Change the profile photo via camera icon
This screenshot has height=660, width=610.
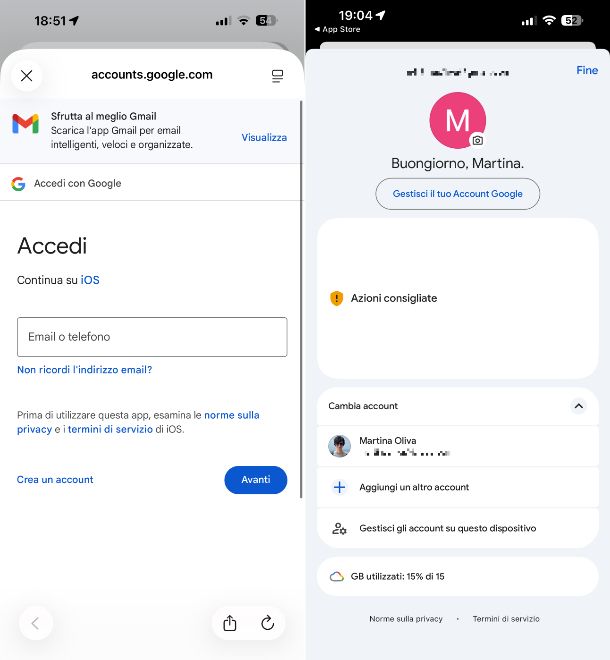click(478, 141)
